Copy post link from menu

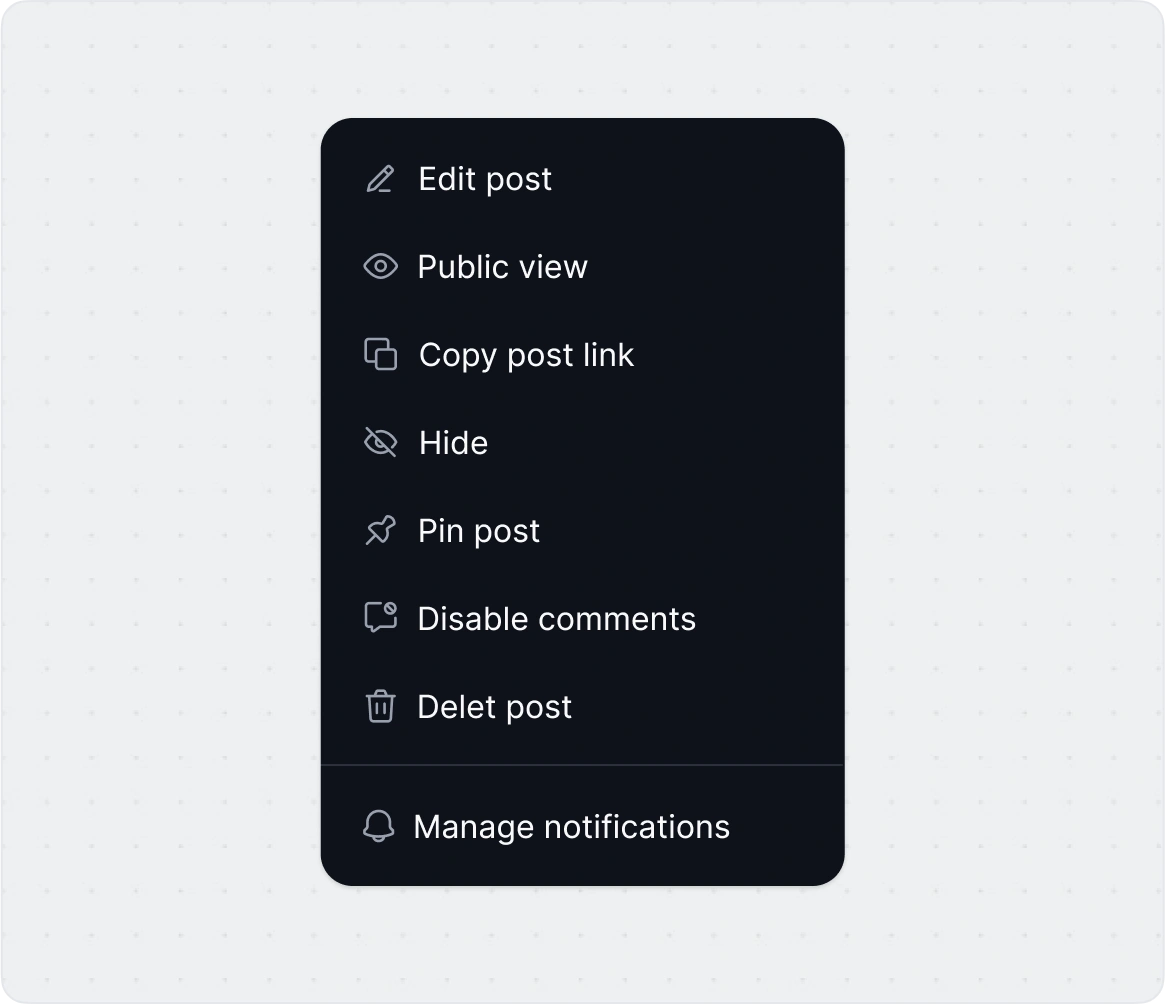(x=526, y=355)
